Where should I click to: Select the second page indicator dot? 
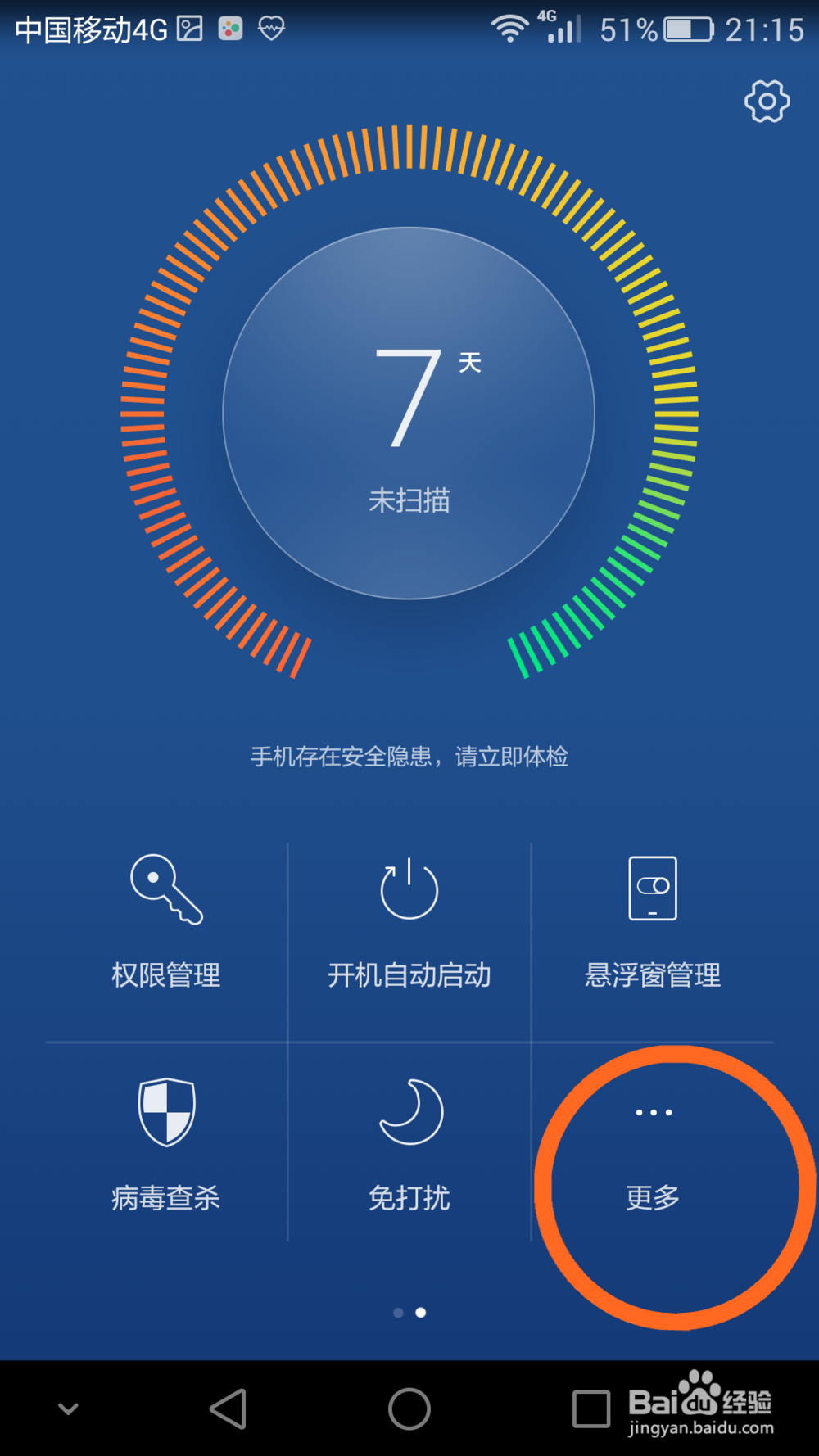pos(420,1312)
